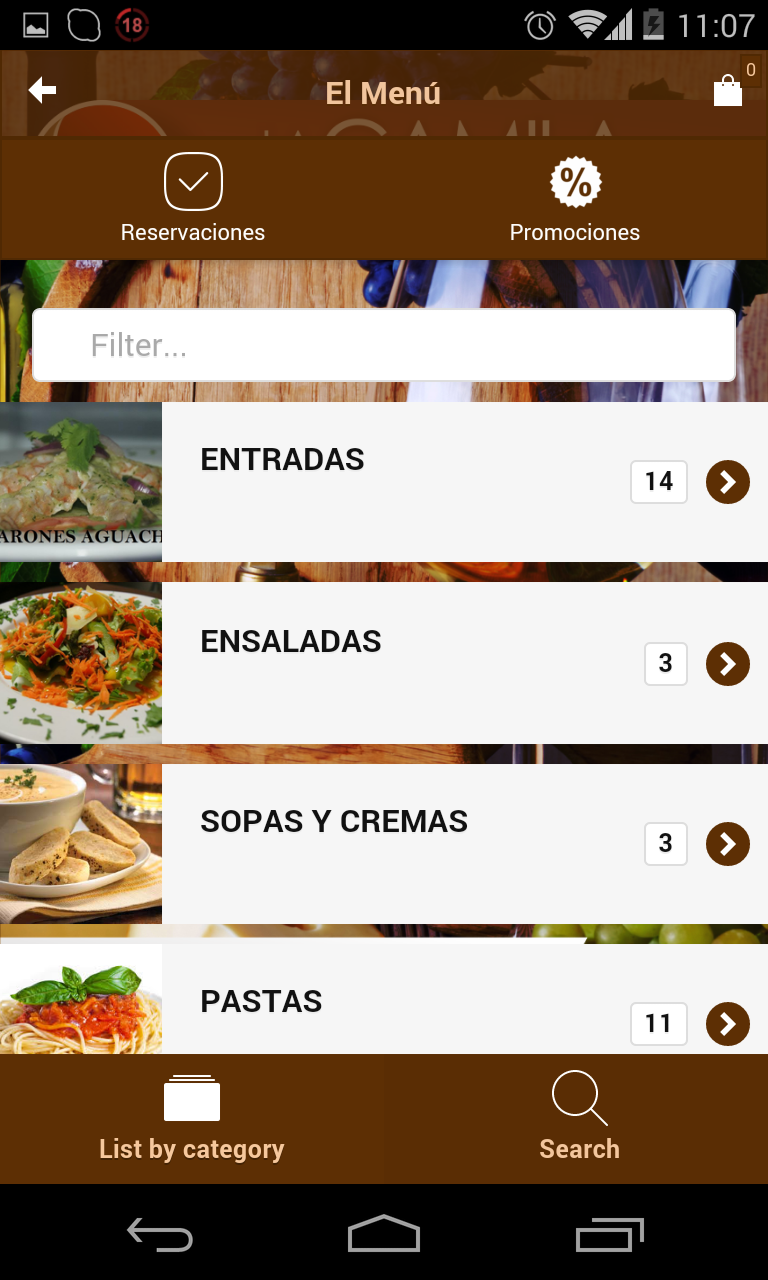Viewport: 768px width, 1280px height.
Task: Open the shopping bag cart
Action: [728, 92]
